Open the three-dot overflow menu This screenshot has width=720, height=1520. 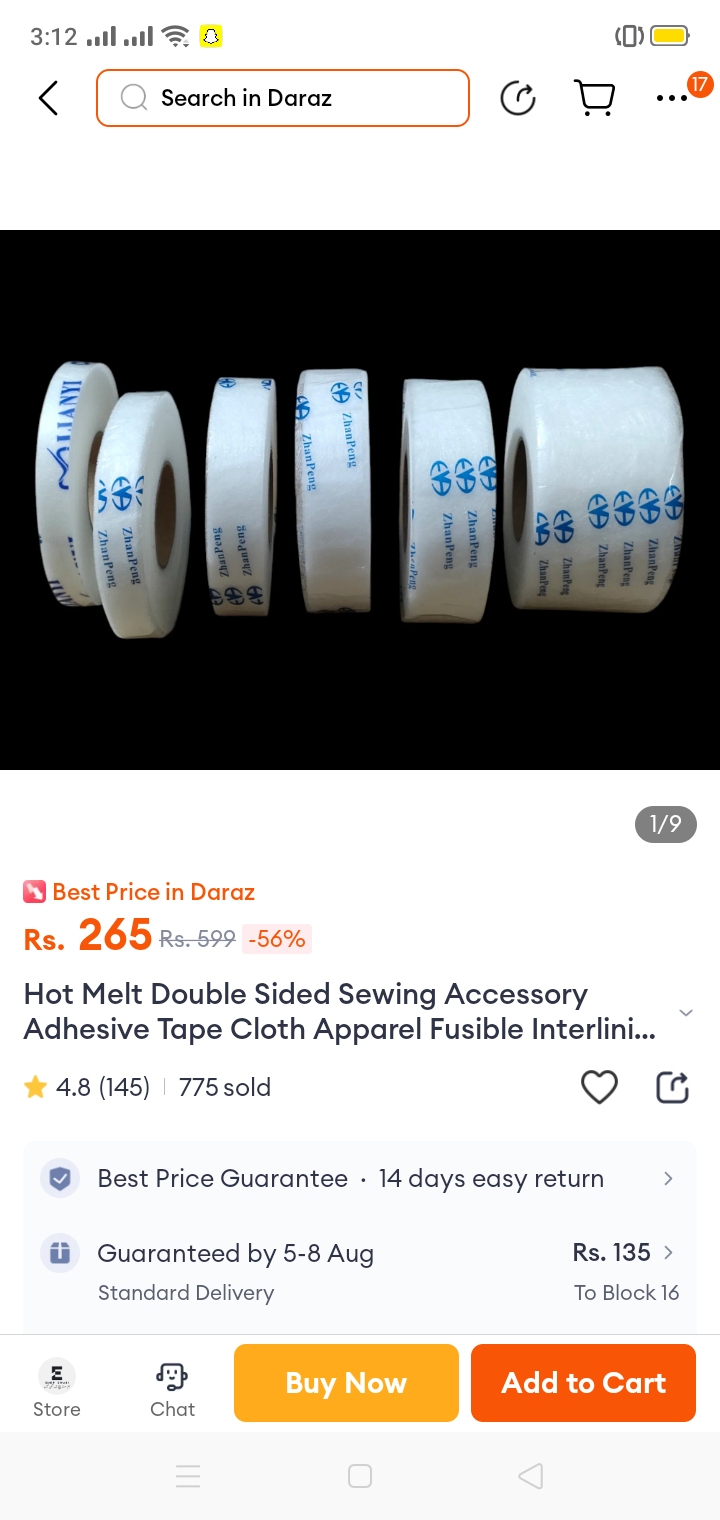point(672,98)
